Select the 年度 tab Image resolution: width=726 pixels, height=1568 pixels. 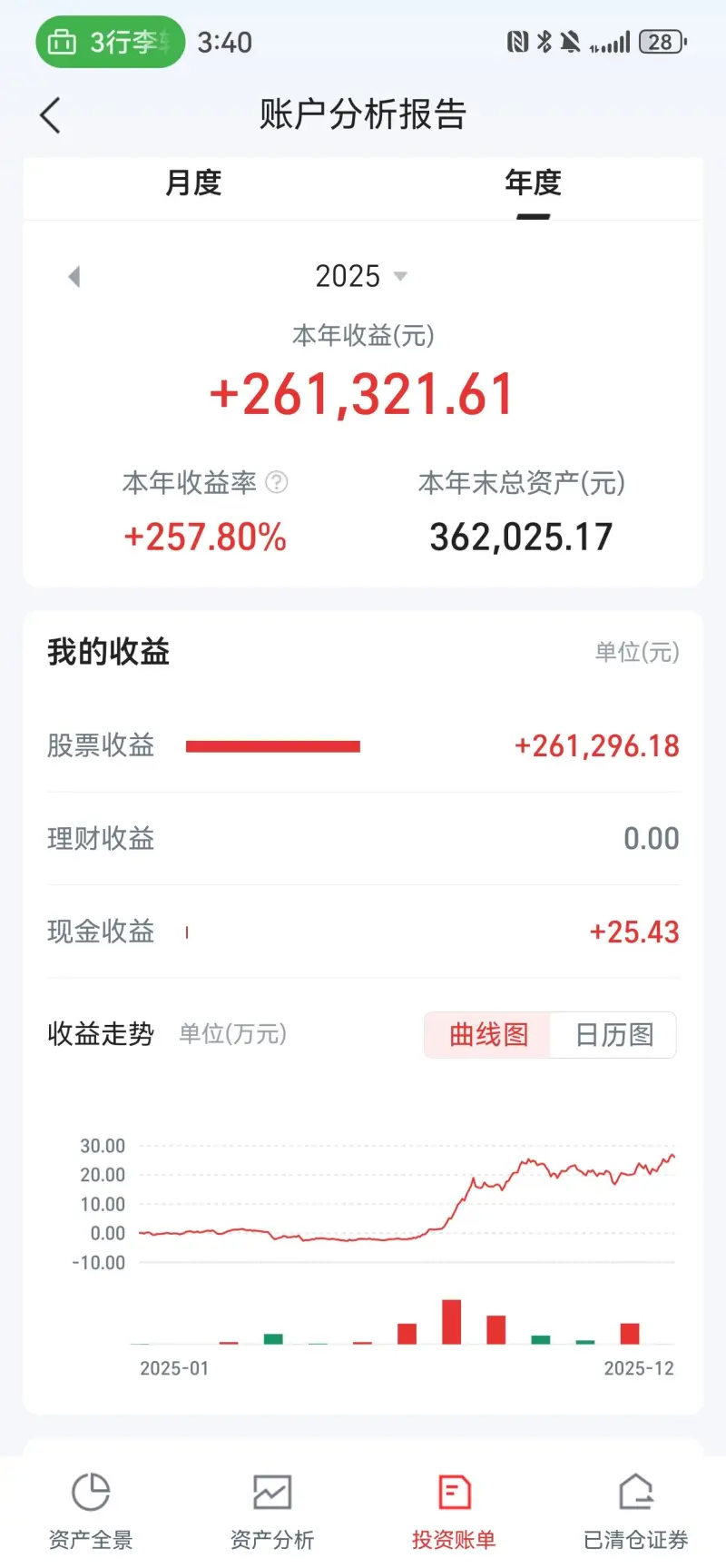(x=533, y=183)
